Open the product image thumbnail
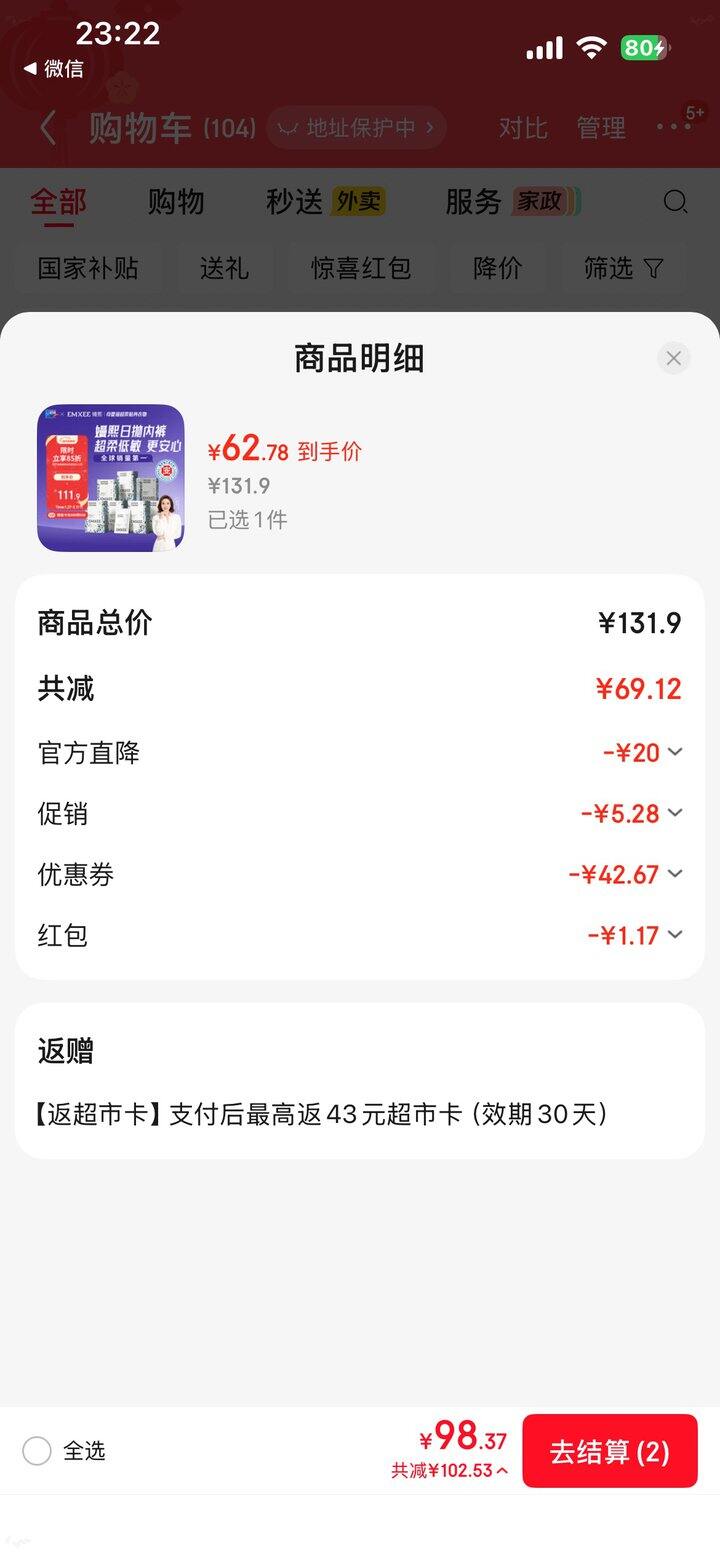 (x=111, y=478)
